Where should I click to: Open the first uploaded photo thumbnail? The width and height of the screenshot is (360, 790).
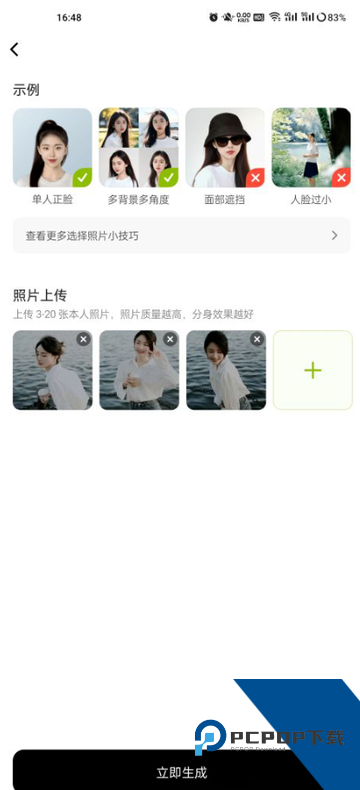pyautogui.click(x=52, y=370)
